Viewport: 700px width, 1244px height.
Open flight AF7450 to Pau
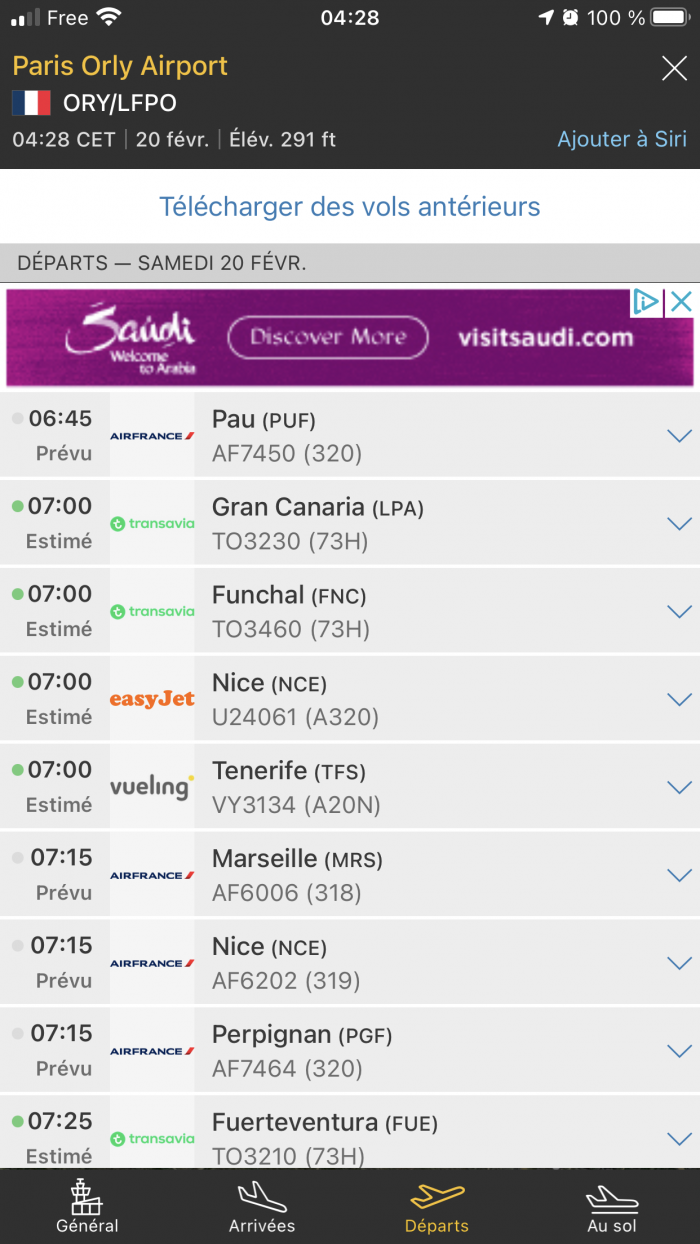[x=400, y=436]
